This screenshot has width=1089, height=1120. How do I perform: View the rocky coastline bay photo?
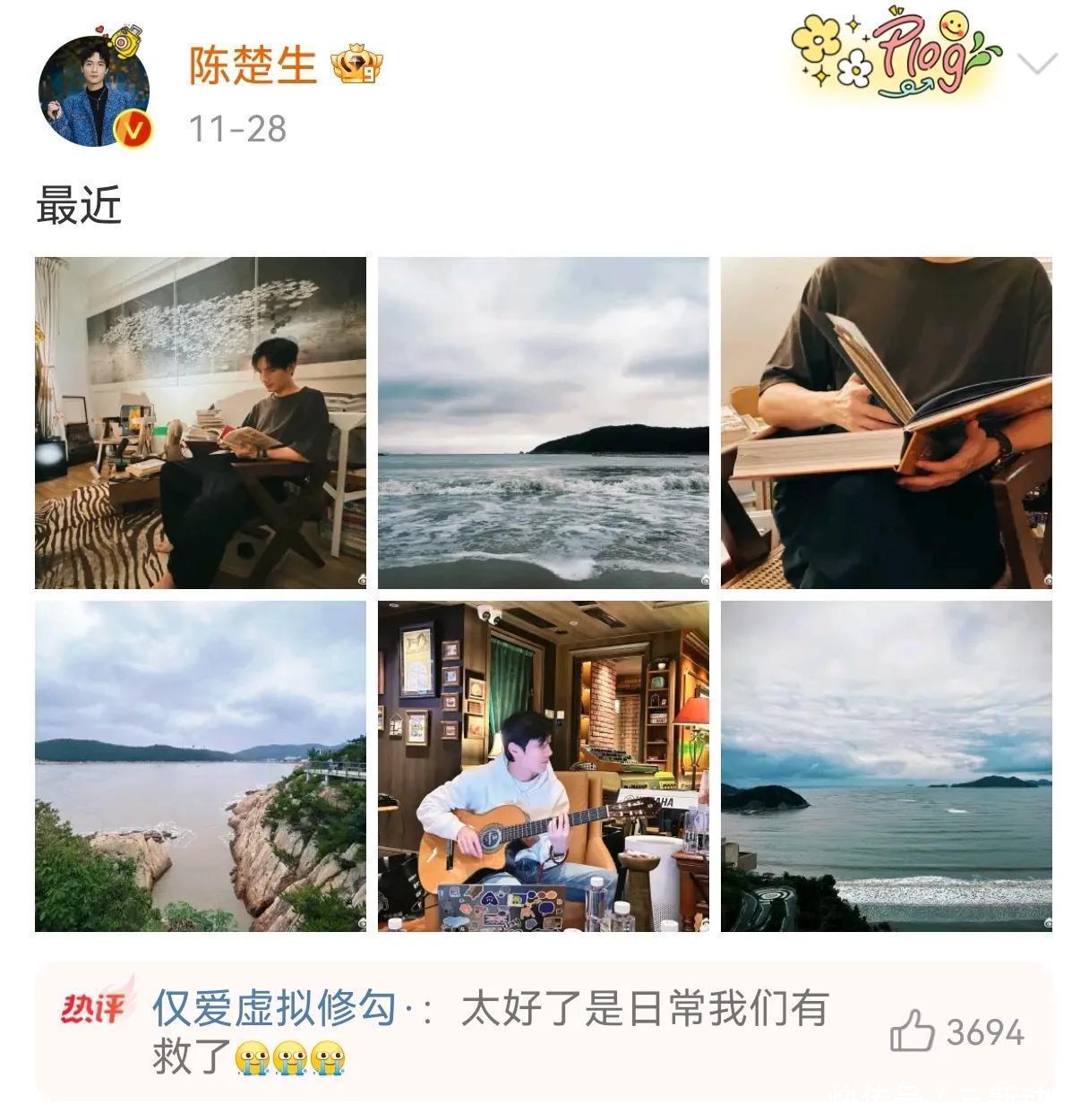tap(201, 765)
